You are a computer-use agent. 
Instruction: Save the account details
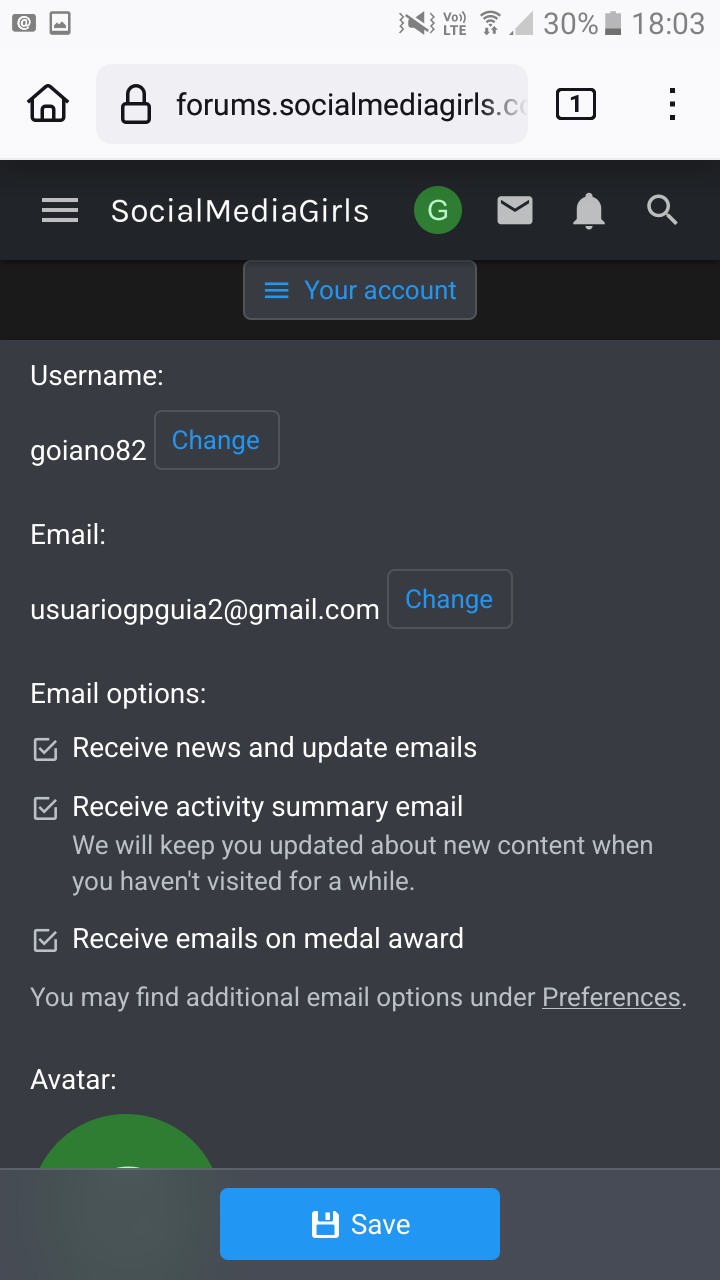coord(360,1224)
